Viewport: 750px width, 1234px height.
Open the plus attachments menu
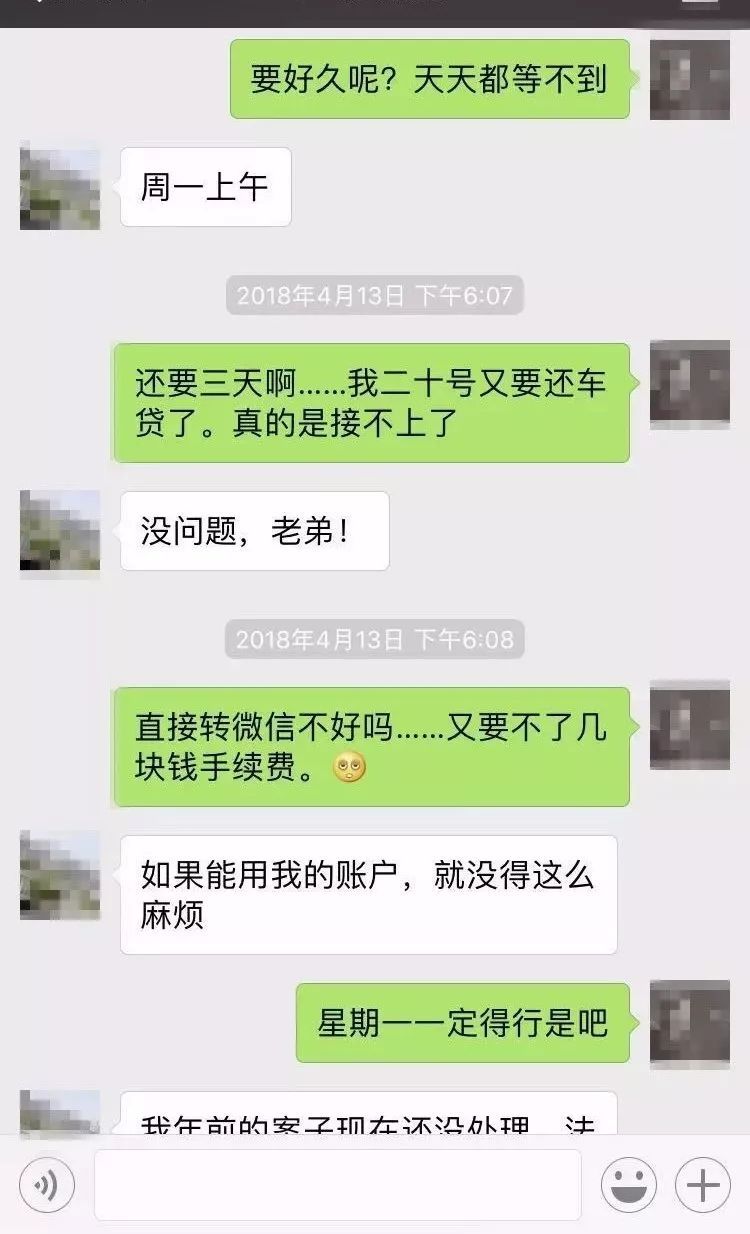tap(703, 1185)
